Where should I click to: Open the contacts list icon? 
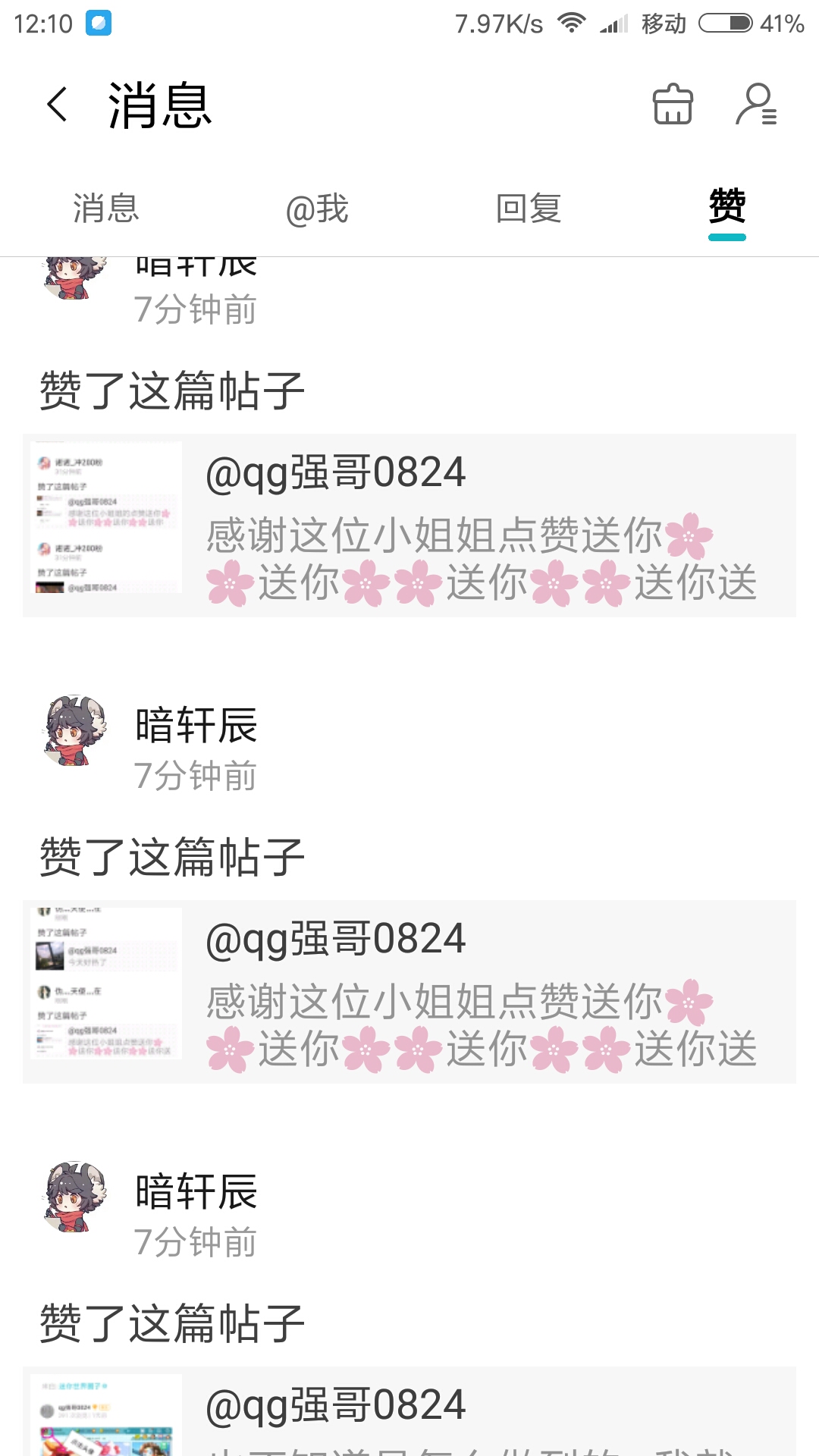click(x=757, y=104)
